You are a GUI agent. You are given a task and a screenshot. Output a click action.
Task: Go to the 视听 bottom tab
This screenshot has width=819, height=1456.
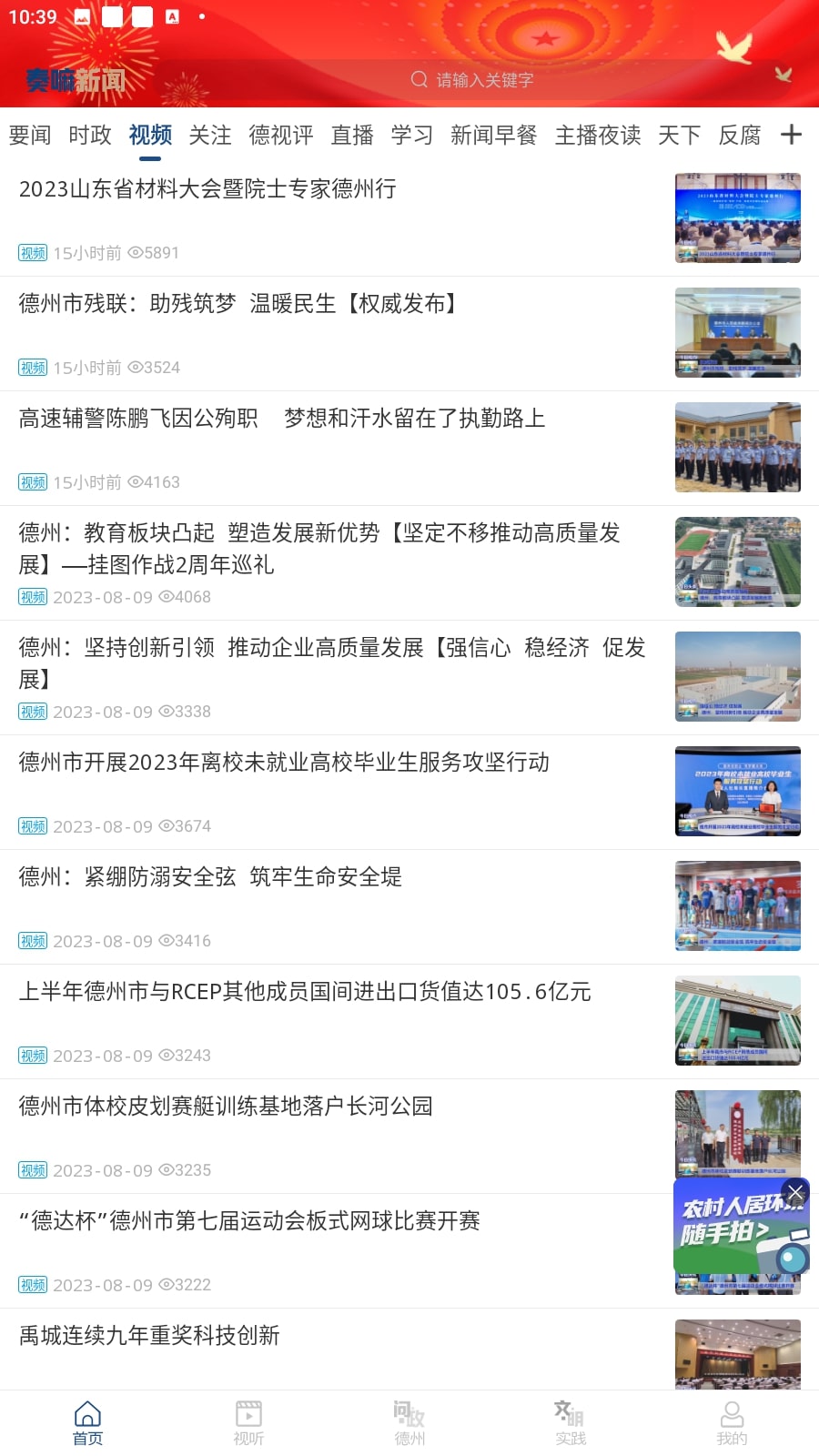248,1422
